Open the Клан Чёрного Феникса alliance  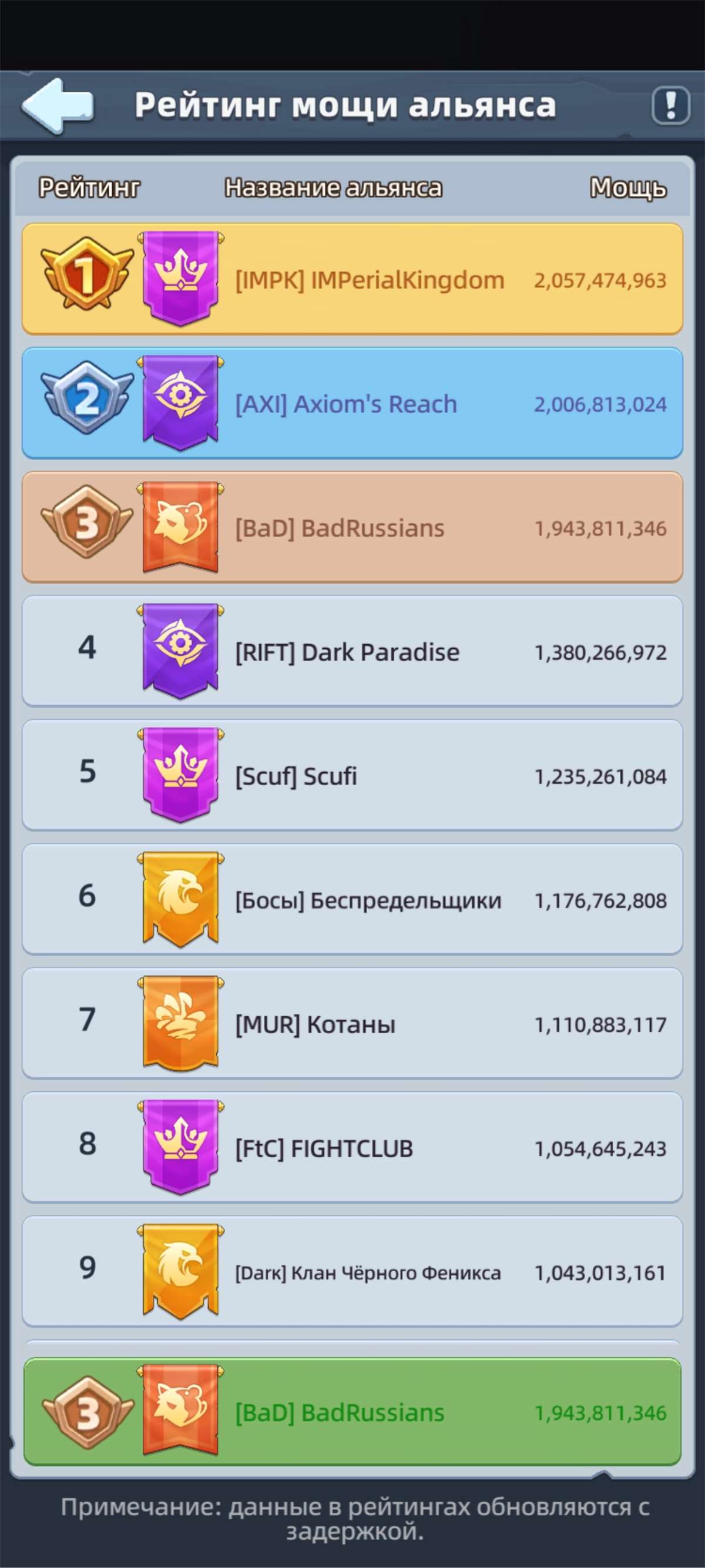(x=352, y=1272)
